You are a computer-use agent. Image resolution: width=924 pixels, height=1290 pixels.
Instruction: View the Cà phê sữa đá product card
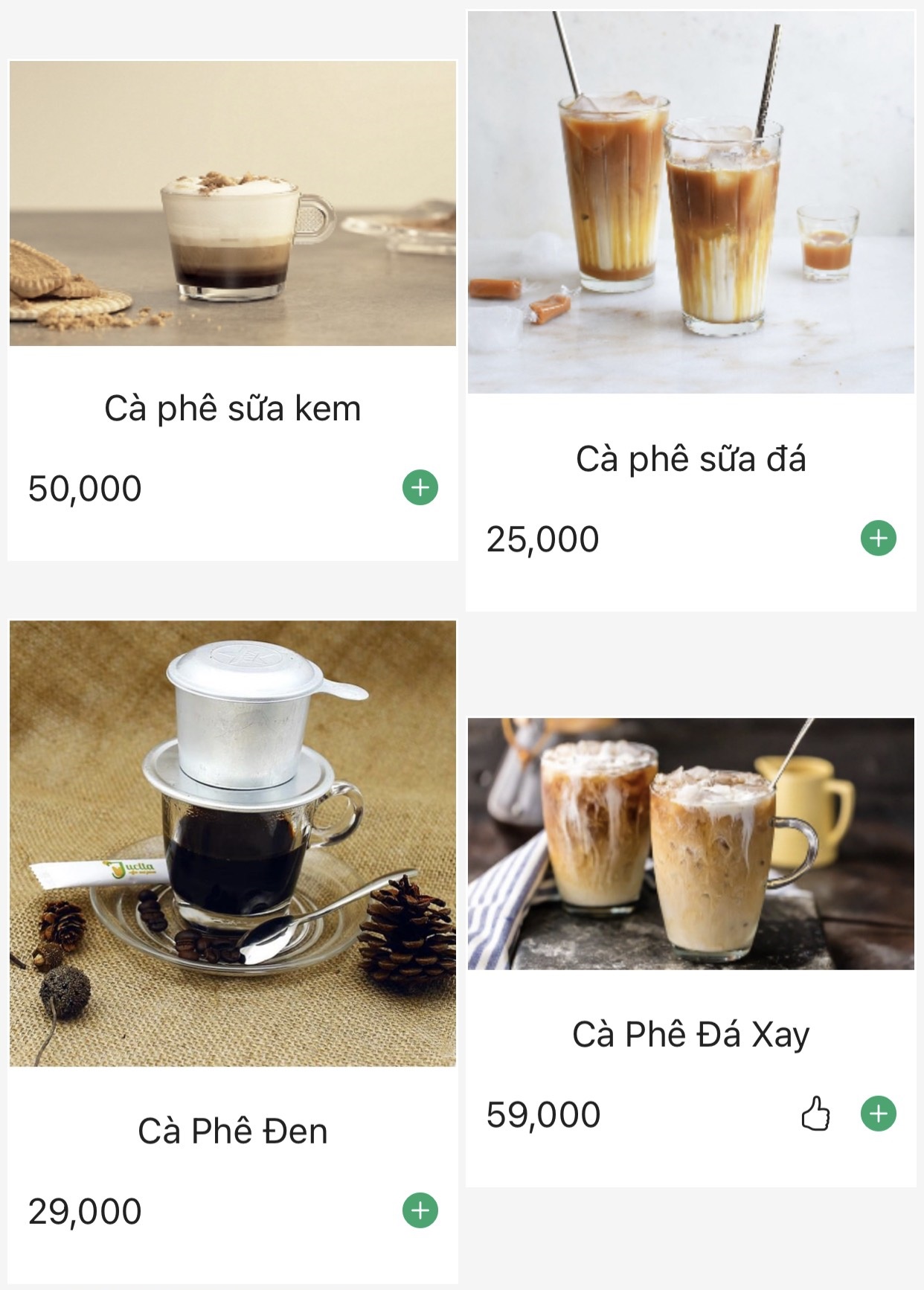pos(690,202)
